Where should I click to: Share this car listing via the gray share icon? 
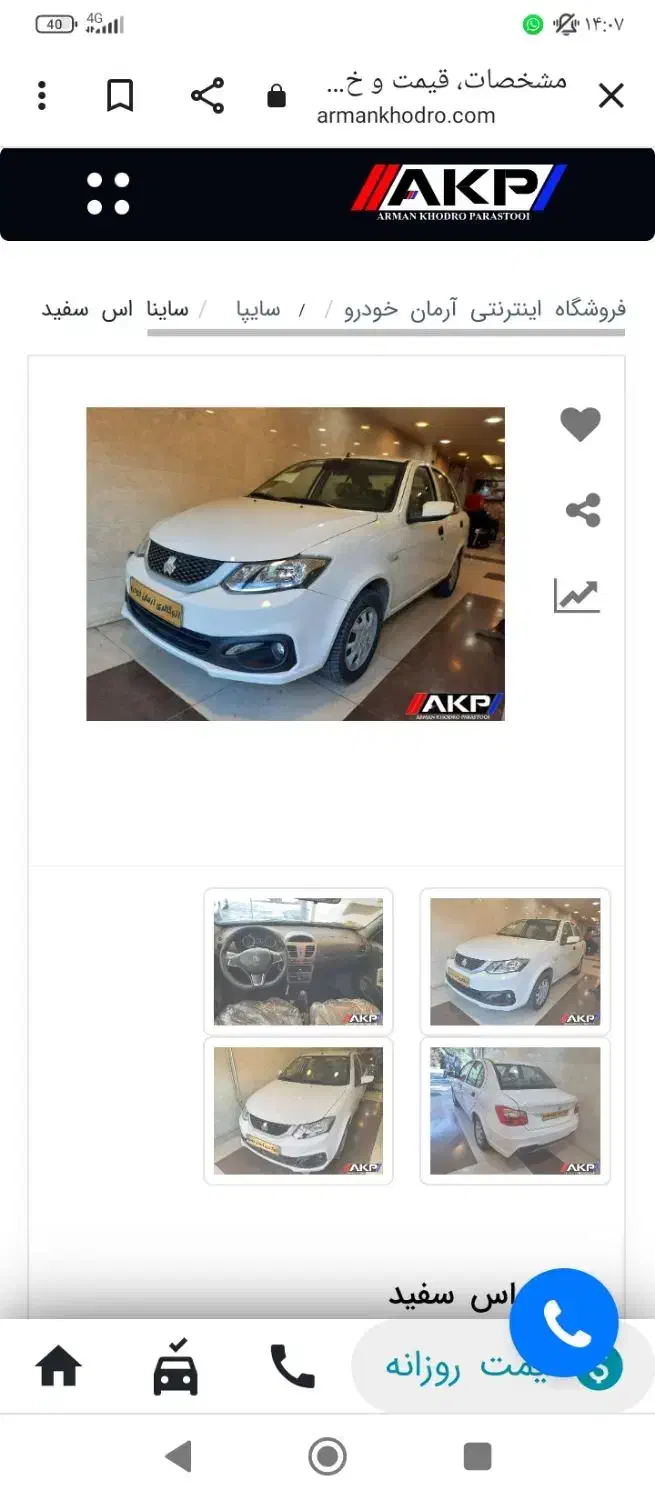coord(582,510)
